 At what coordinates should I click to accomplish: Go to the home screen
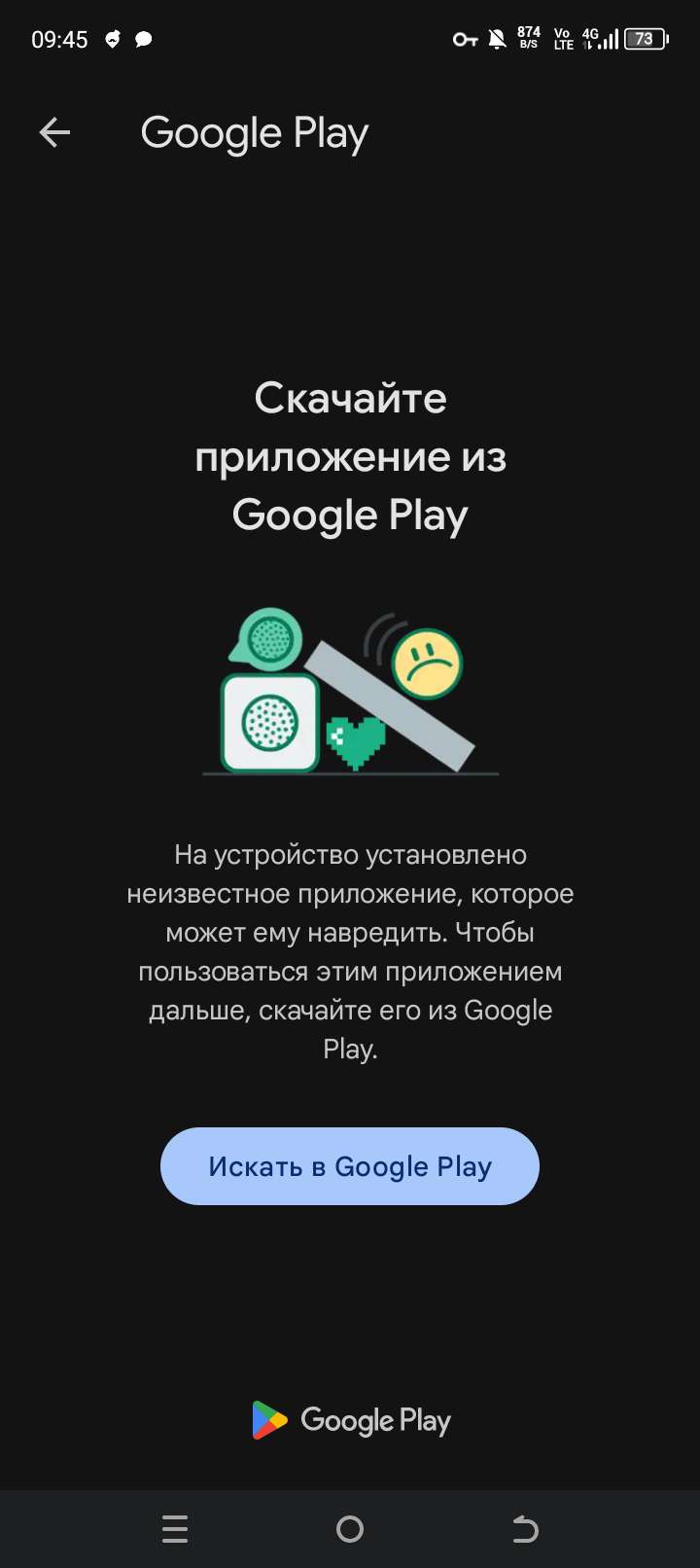pyautogui.click(x=350, y=1529)
